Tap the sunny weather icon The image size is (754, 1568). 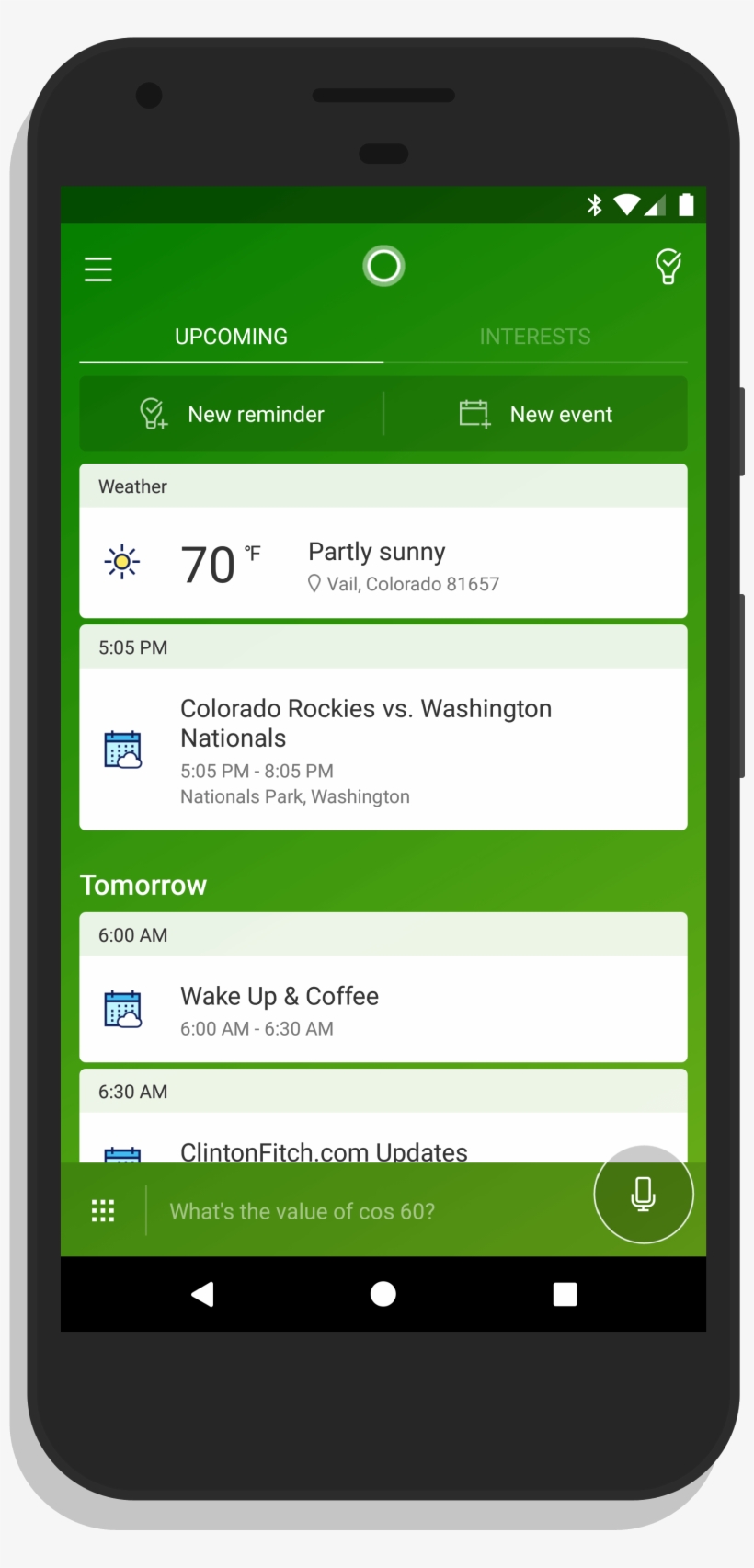[122, 561]
